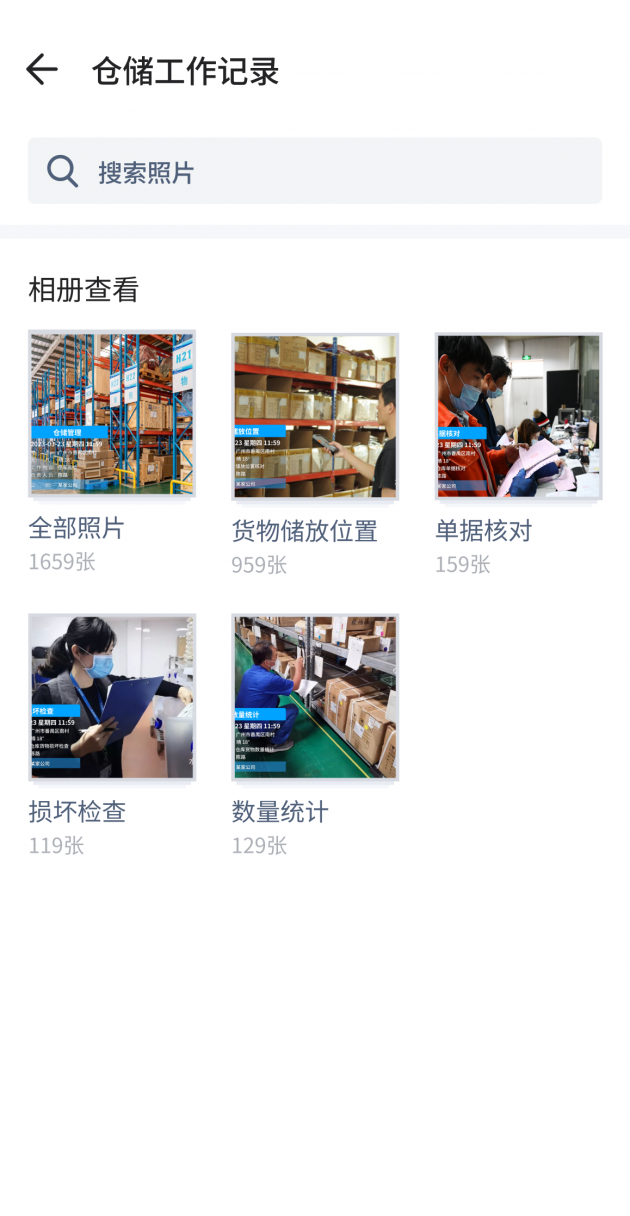Select the 损坏检查 album
Viewport: 630px width, 1216px height.
point(112,697)
